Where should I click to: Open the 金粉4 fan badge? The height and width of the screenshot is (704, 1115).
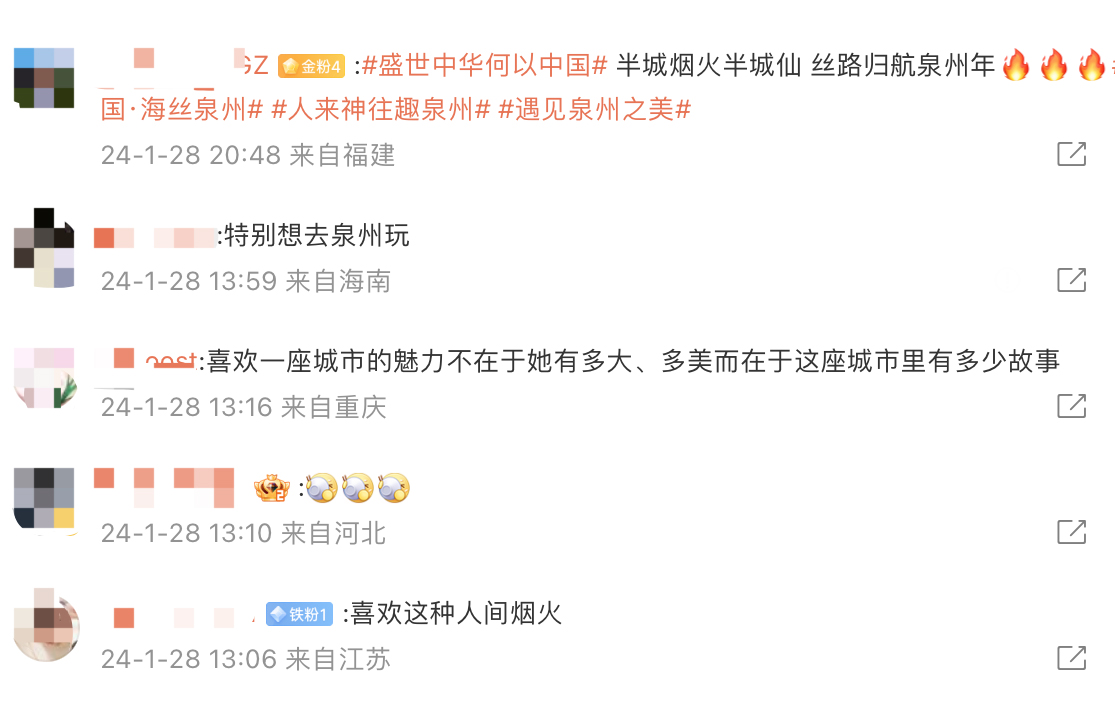[x=311, y=67]
